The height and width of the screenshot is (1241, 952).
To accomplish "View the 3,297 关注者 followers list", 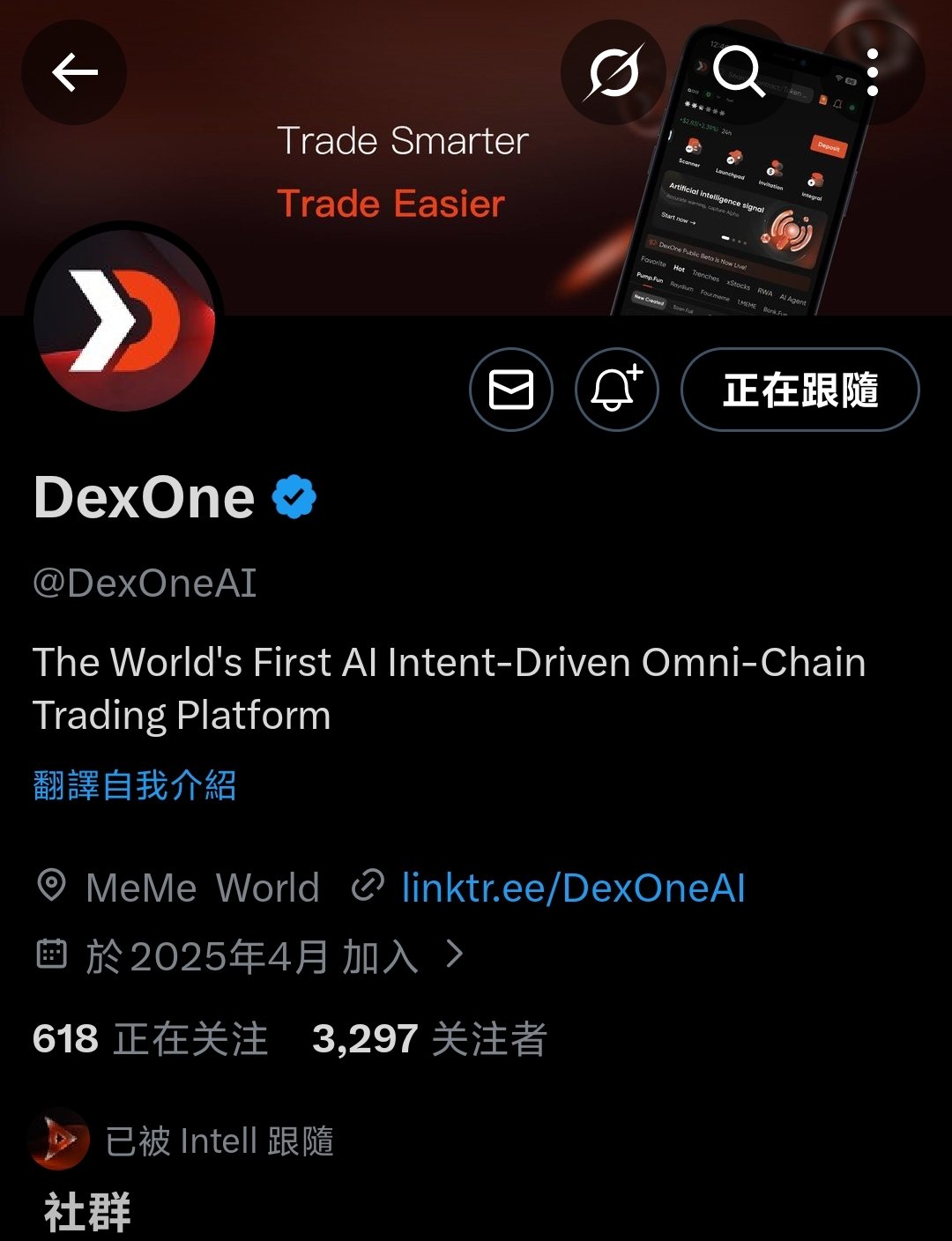I will coord(429,1039).
